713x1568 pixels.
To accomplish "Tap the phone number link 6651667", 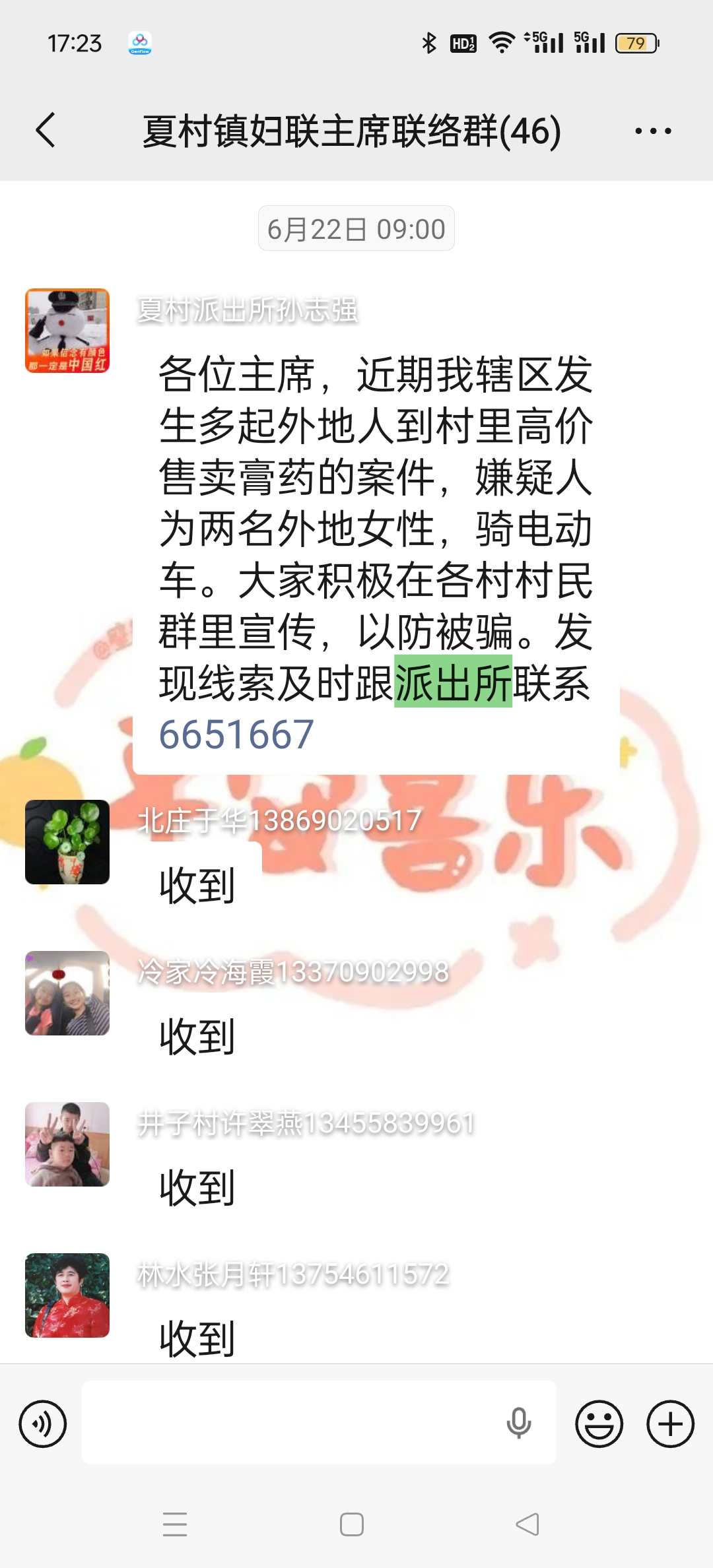I will click(236, 735).
